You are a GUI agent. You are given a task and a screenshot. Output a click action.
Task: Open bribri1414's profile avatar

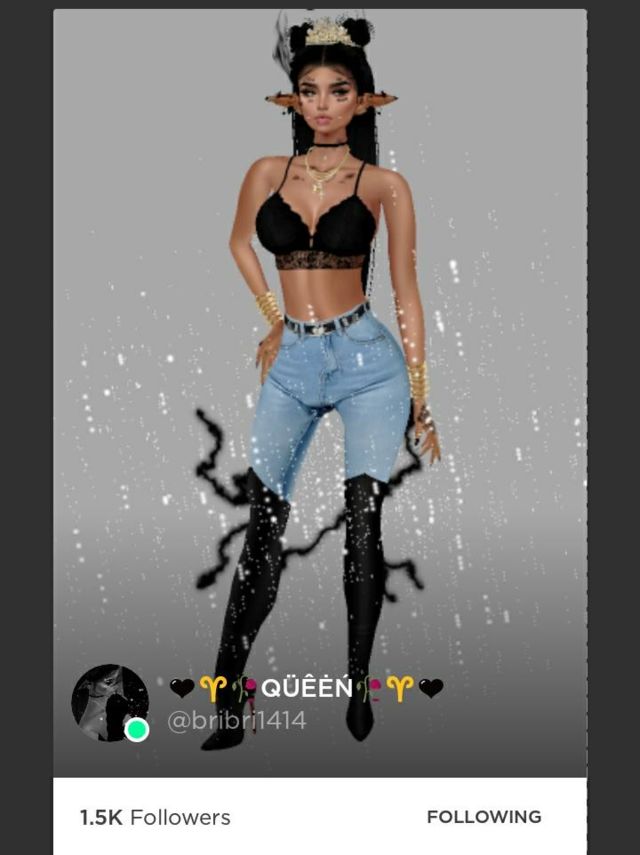point(109,702)
